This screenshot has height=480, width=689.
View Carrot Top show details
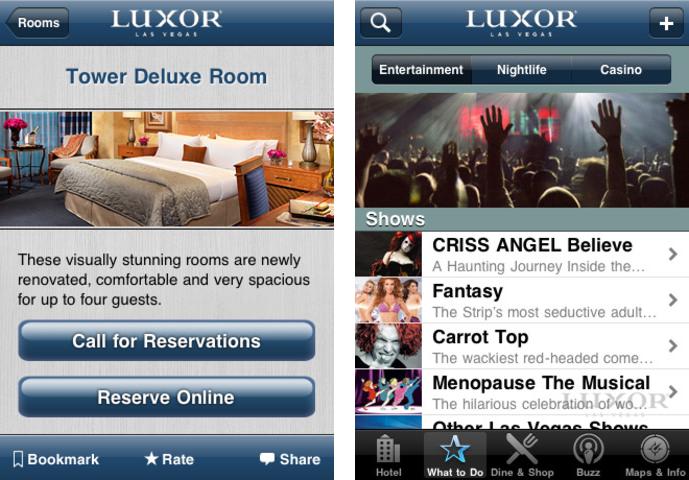click(x=522, y=346)
